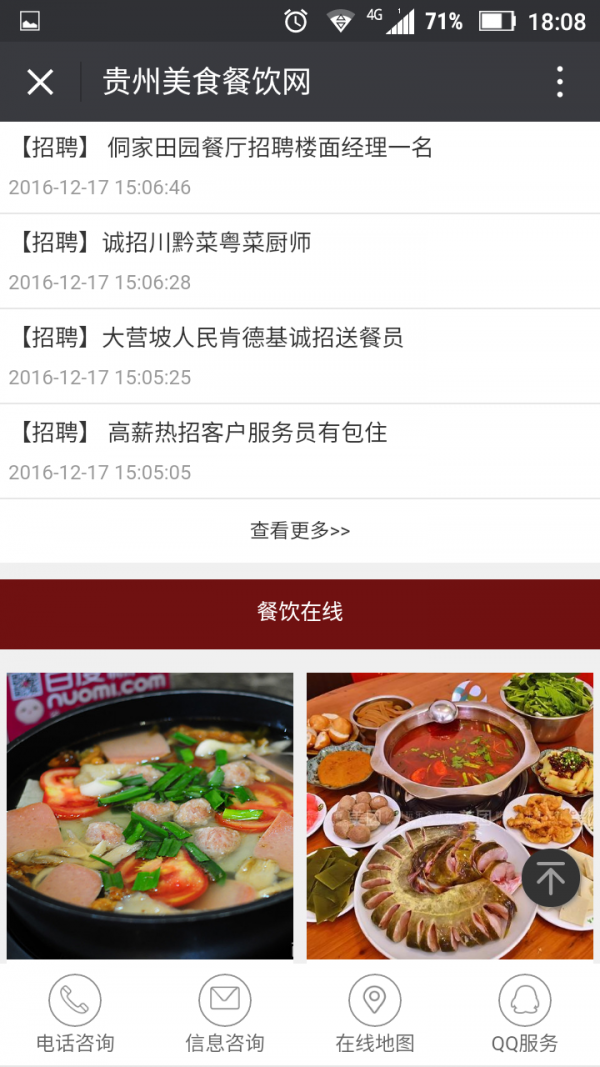Select 电话咨询 phone consultation
The width and height of the screenshot is (600, 1067).
pyautogui.click(x=75, y=1014)
